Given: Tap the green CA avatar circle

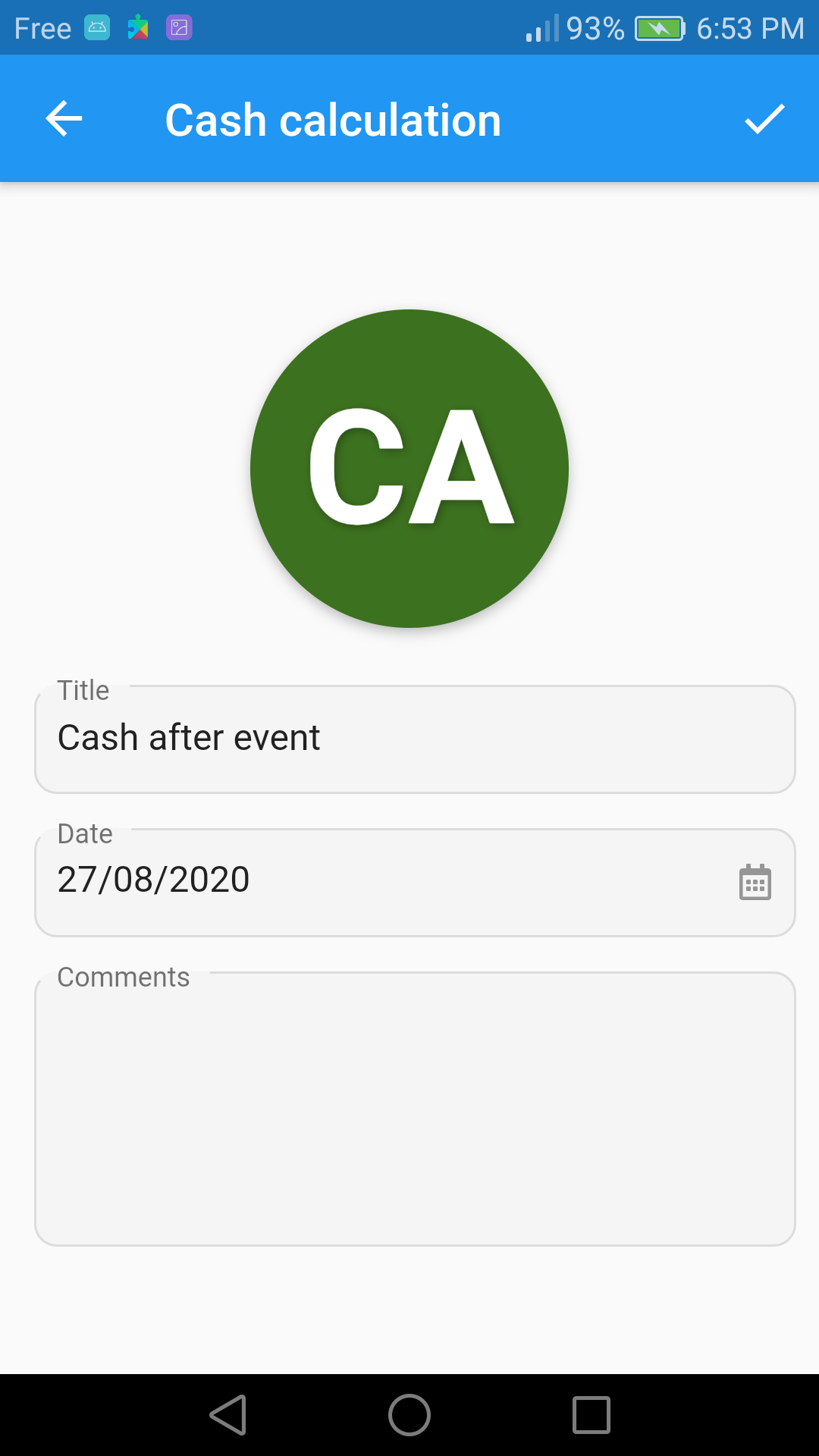Looking at the screenshot, I should 409,469.
